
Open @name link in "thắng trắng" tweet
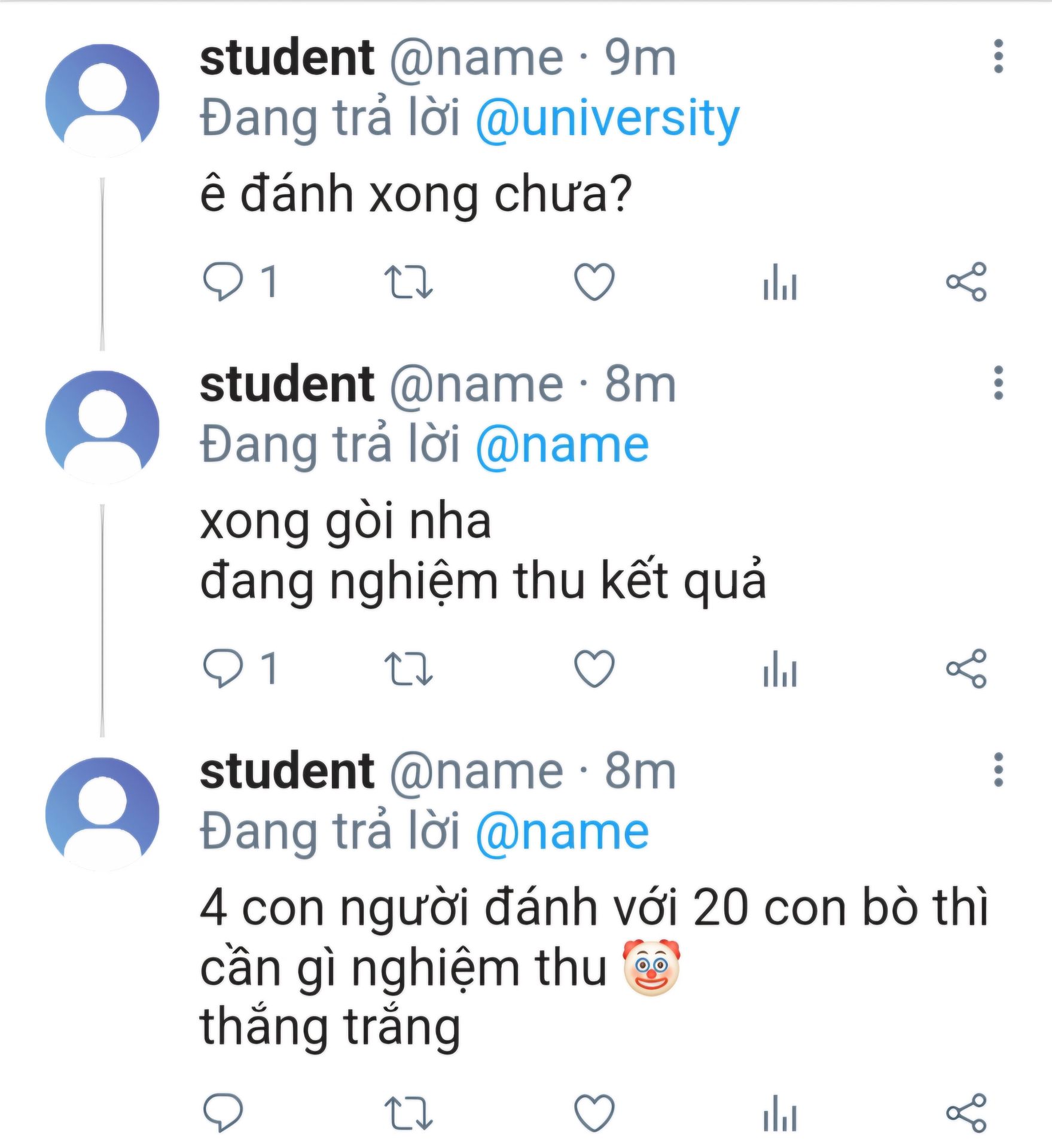(x=562, y=832)
